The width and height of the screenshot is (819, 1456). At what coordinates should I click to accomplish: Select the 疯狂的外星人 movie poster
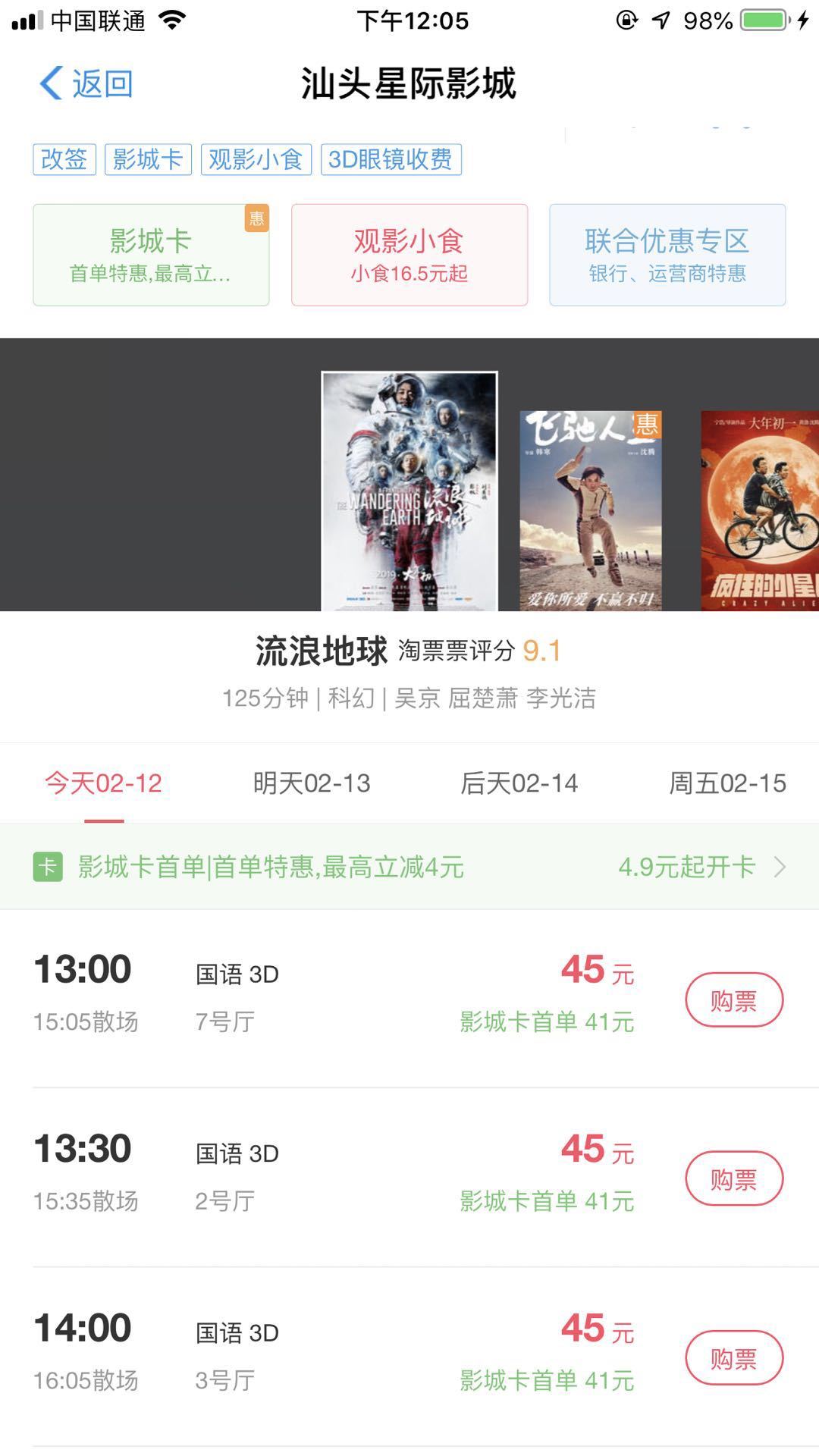(760, 510)
